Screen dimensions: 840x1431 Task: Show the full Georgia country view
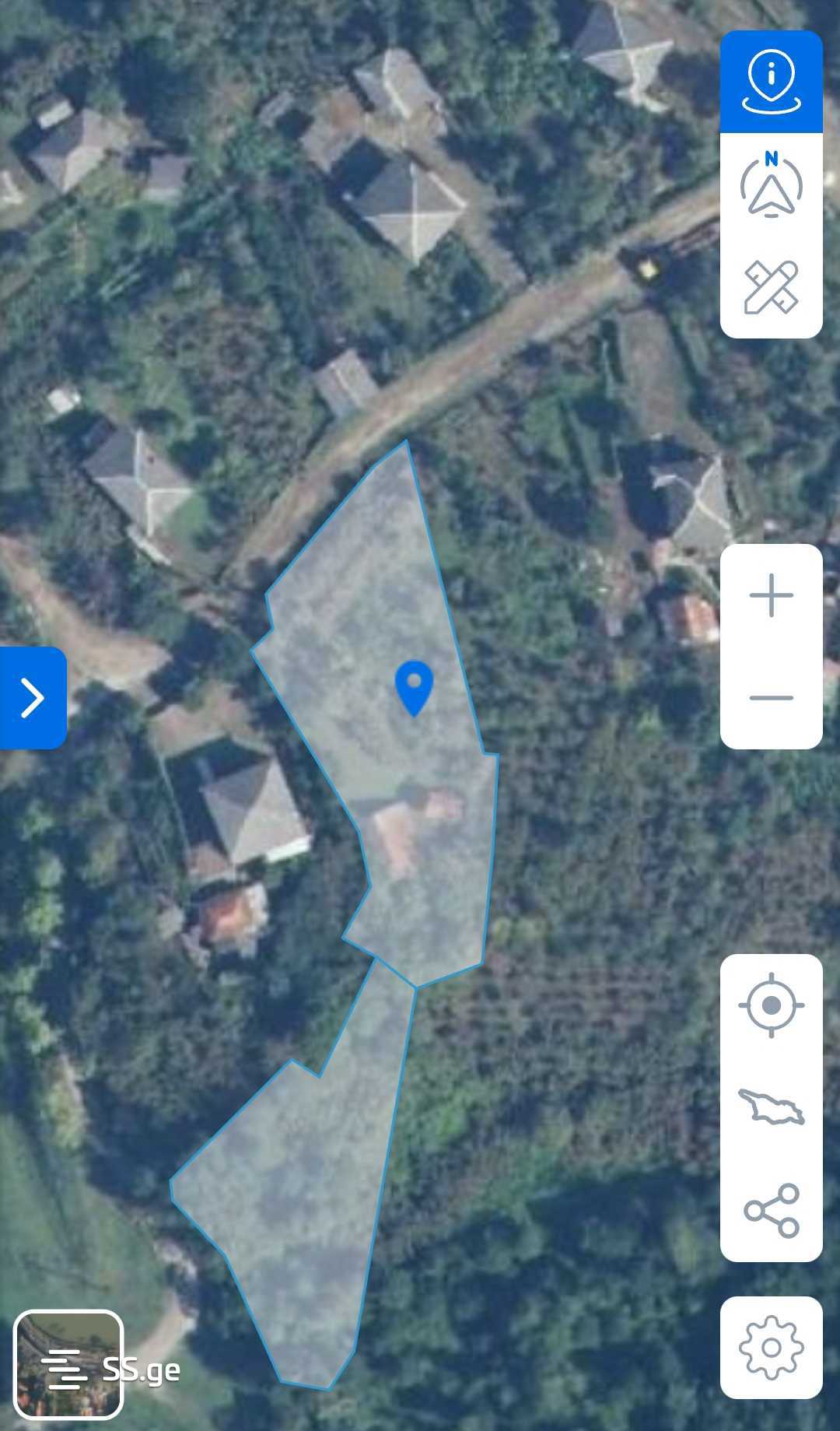coord(771,1107)
